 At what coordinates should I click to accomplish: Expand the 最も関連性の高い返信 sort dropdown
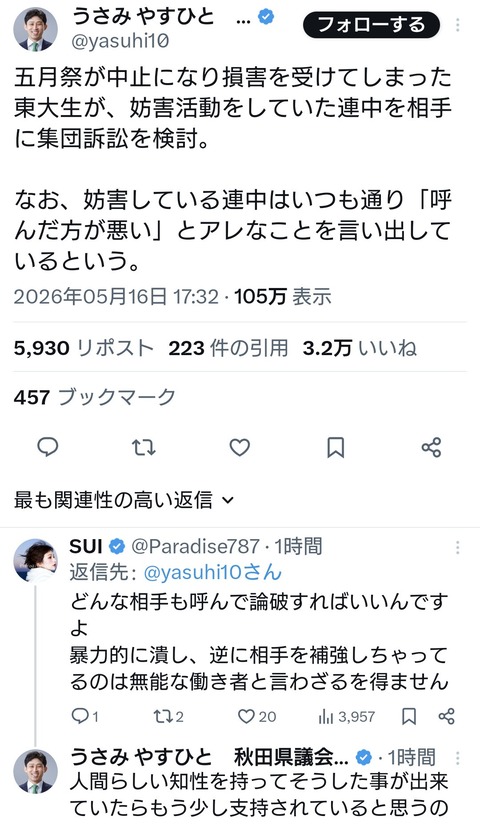pyautogui.click(x=124, y=500)
